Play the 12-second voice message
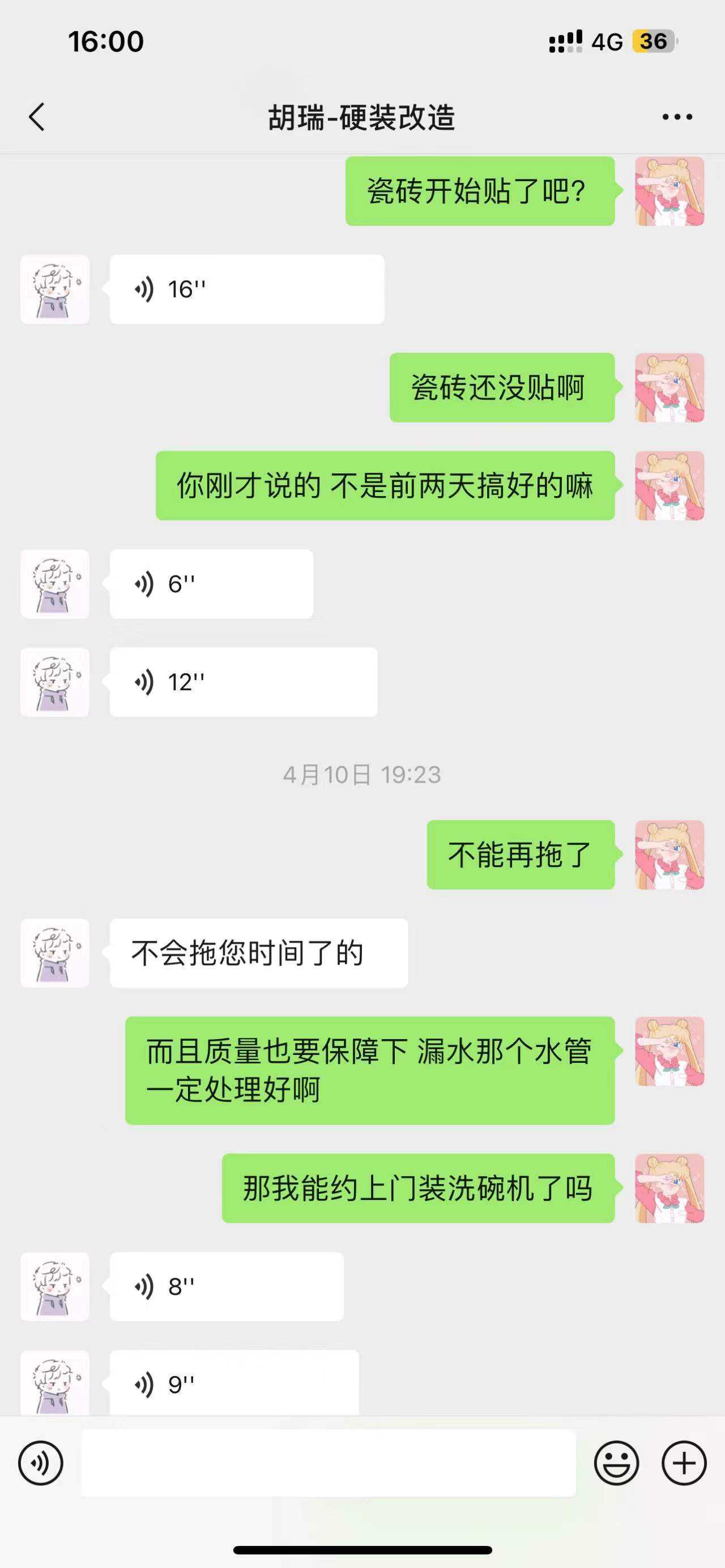725x1568 pixels. [x=244, y=682]
